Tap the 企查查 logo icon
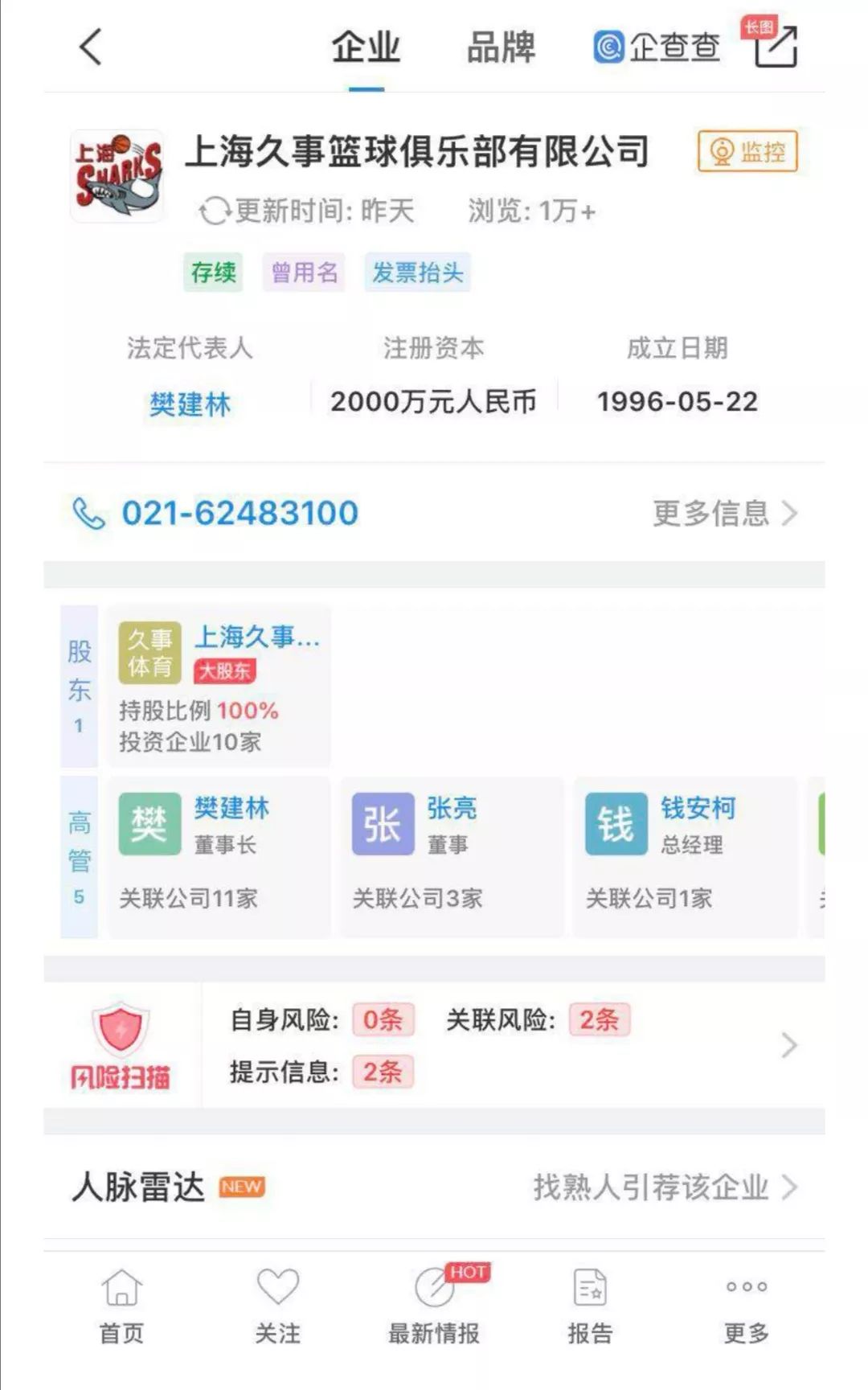Image resolution: width=868 pixels, height=1390 pixels. pos(608,47)
